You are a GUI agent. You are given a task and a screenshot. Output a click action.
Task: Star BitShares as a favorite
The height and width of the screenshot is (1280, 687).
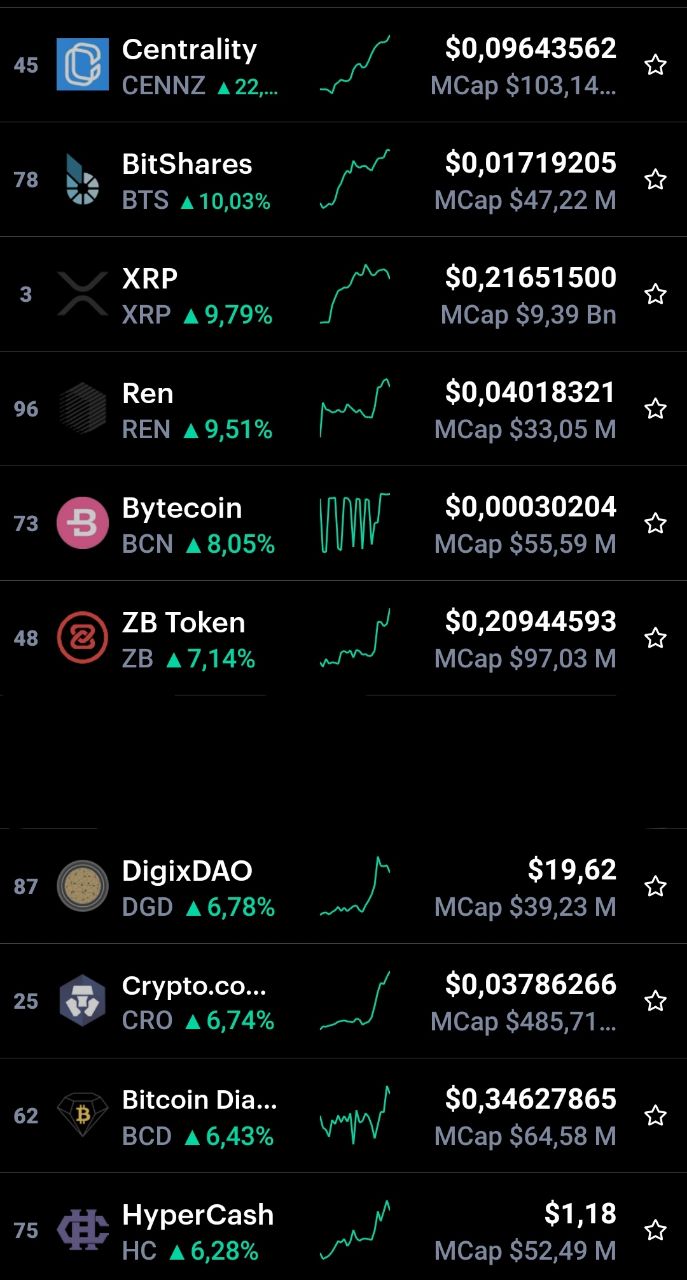[x=655, y=180]
